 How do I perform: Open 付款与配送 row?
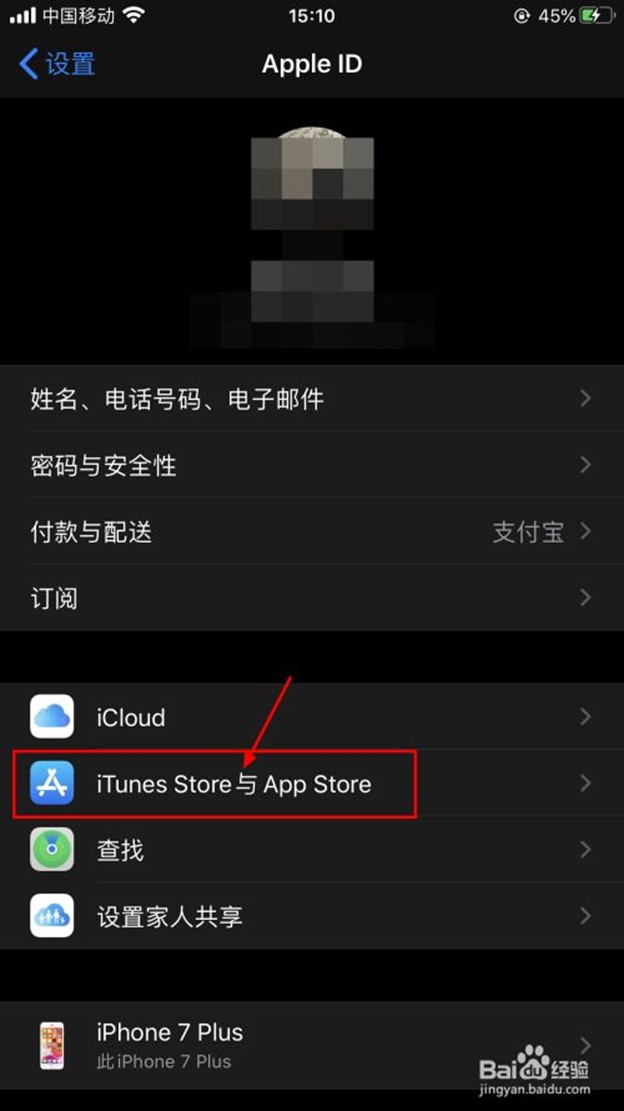(x=310, y=532)
